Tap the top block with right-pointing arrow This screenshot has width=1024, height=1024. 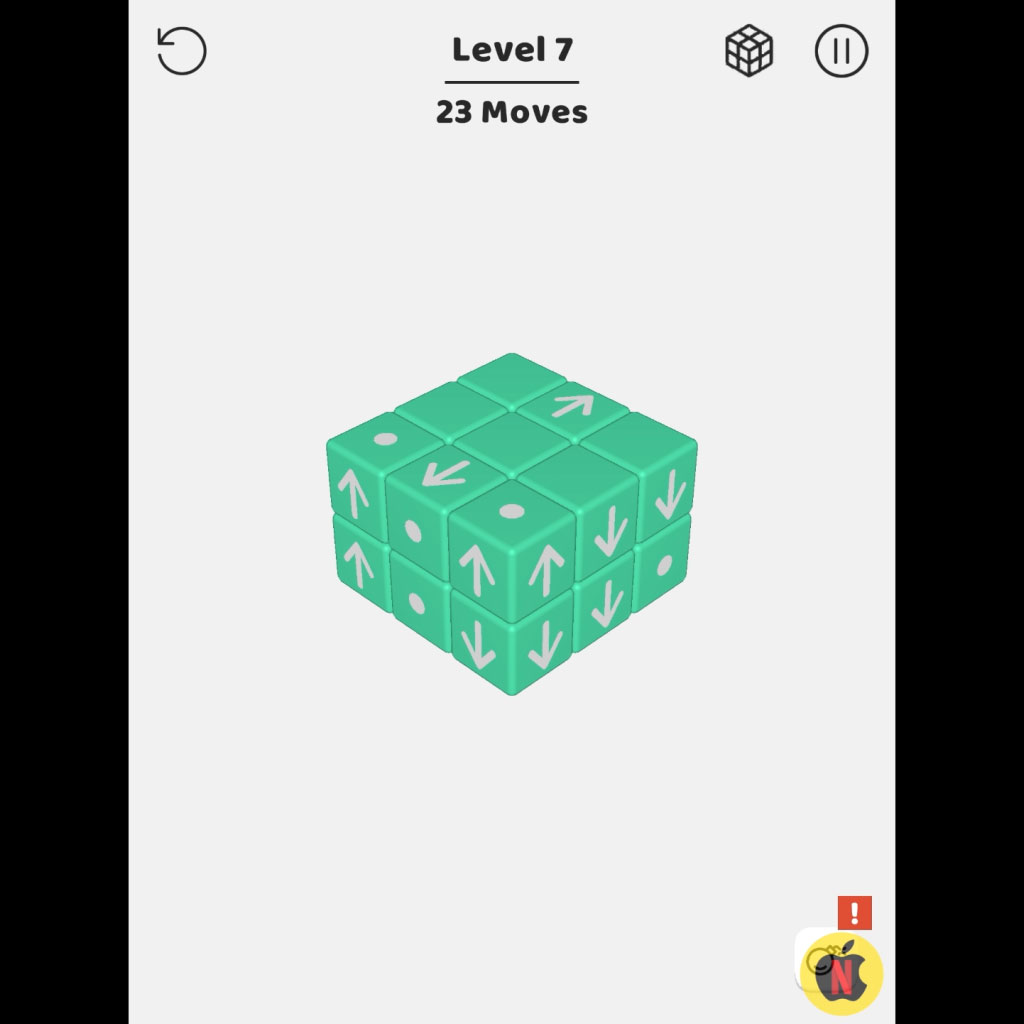[570, 406]
